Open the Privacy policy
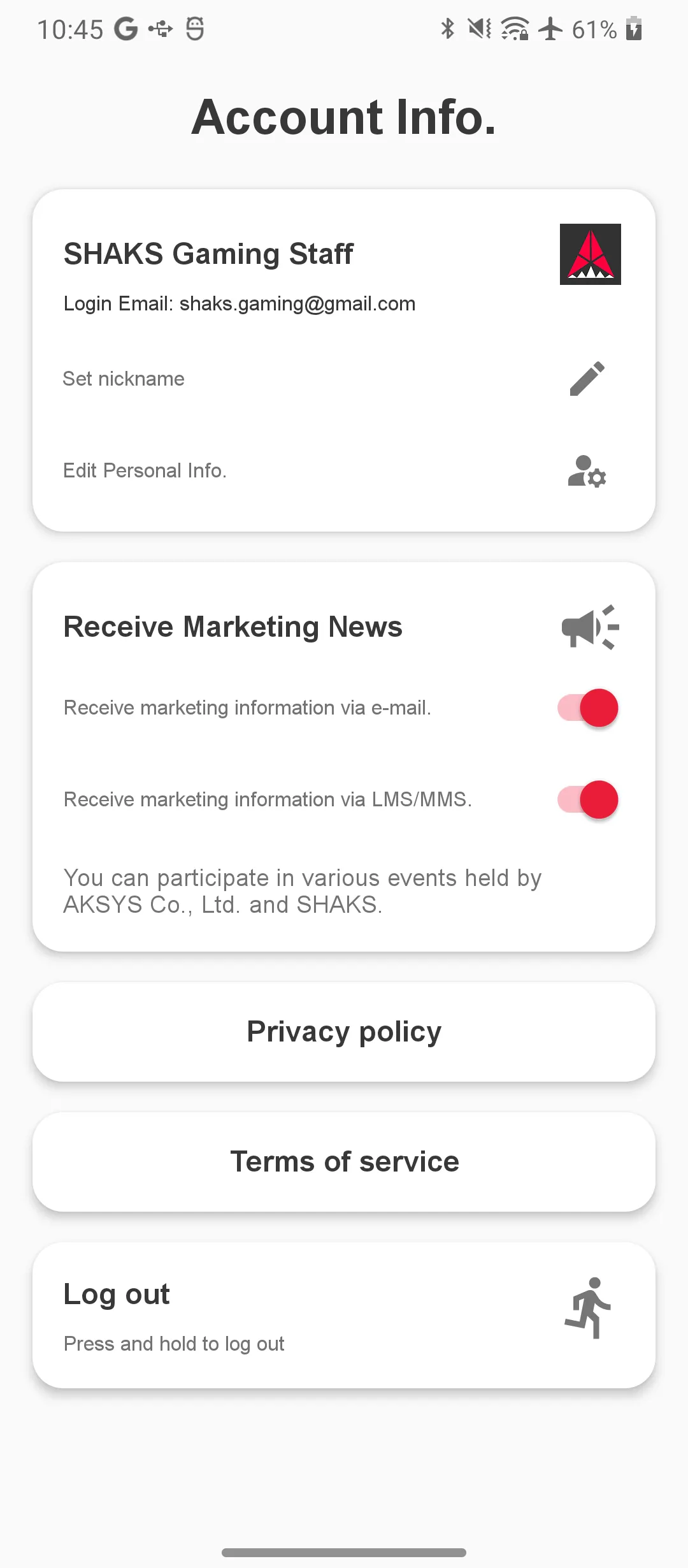Screen dimensions: 688x1568 (x=344, y=1032)
